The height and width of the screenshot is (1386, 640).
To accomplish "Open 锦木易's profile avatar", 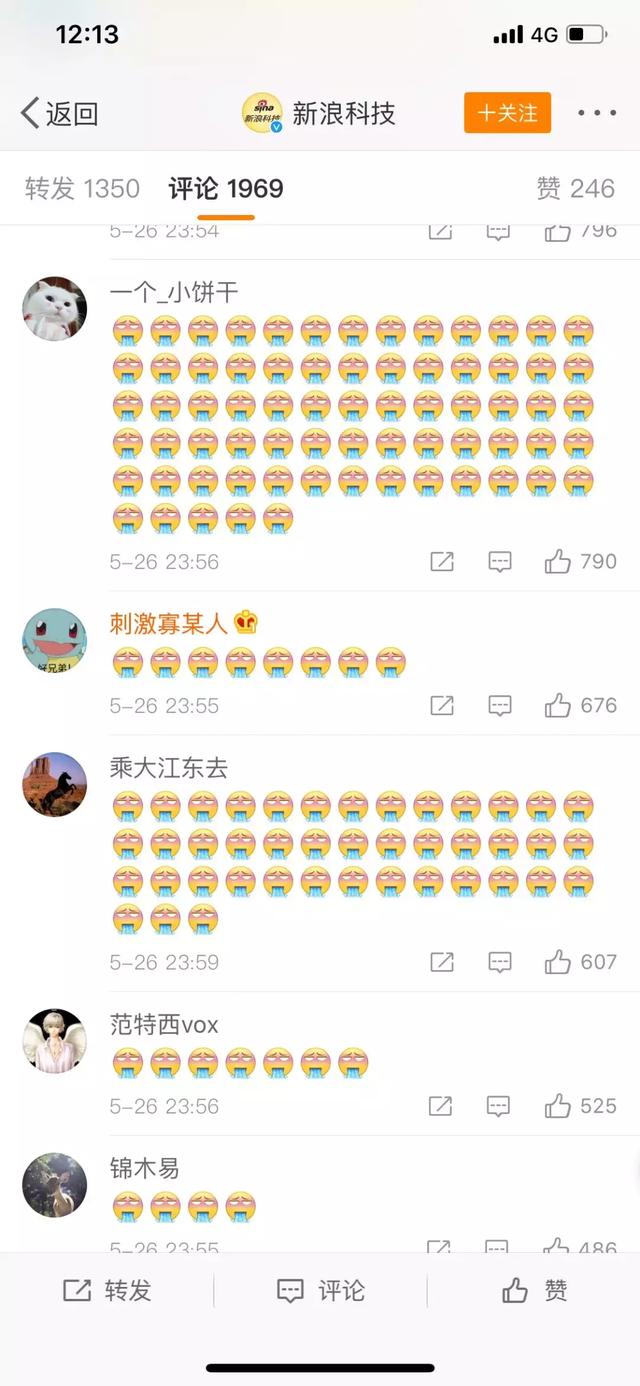I will pyautogui.click(x=55, y=1184).
